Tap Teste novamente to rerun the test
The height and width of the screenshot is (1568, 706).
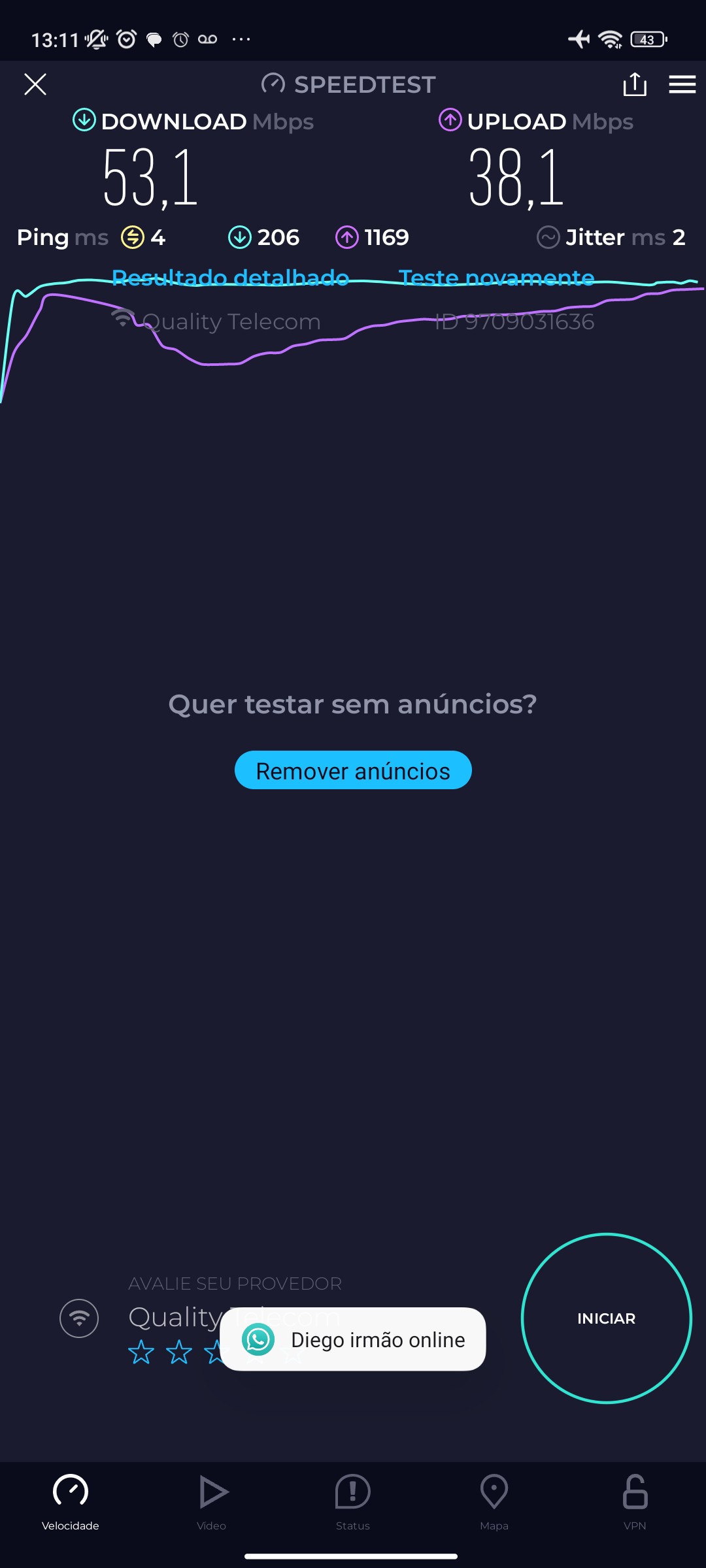[x=497, y=278]
